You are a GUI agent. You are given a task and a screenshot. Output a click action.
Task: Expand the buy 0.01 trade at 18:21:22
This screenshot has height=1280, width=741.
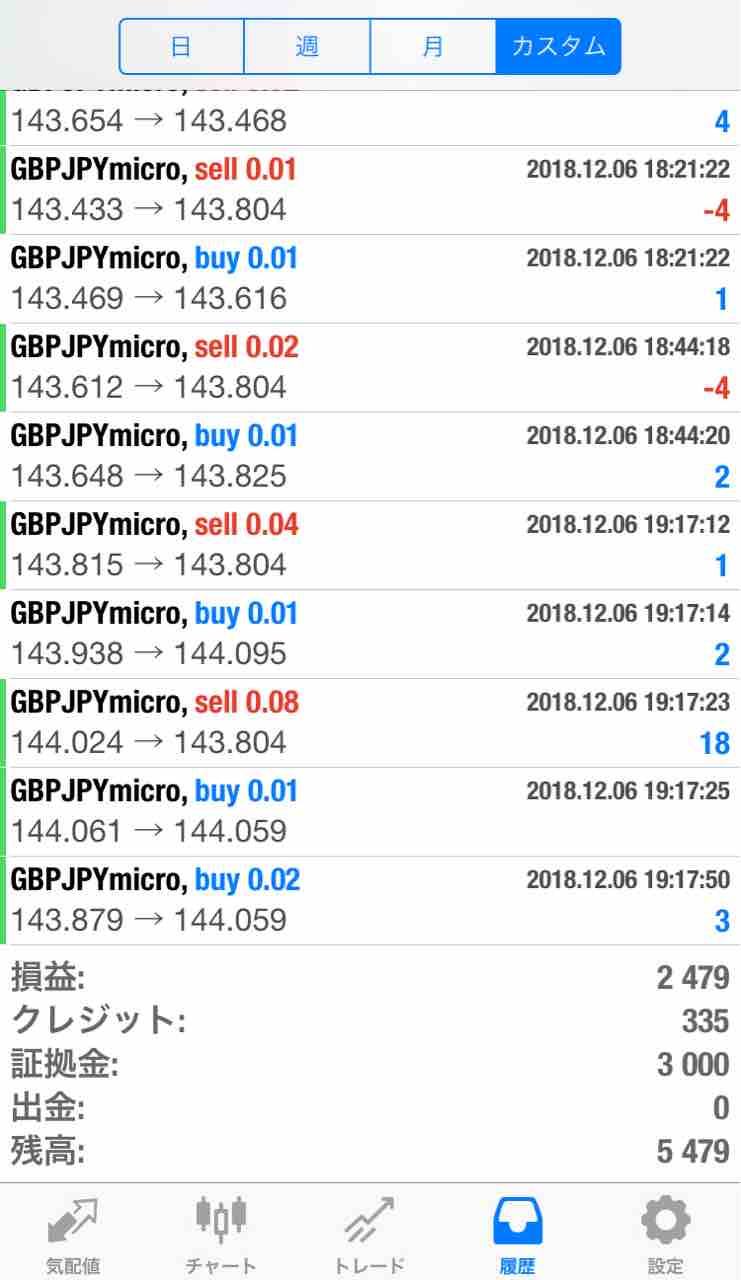coord(370,279)
